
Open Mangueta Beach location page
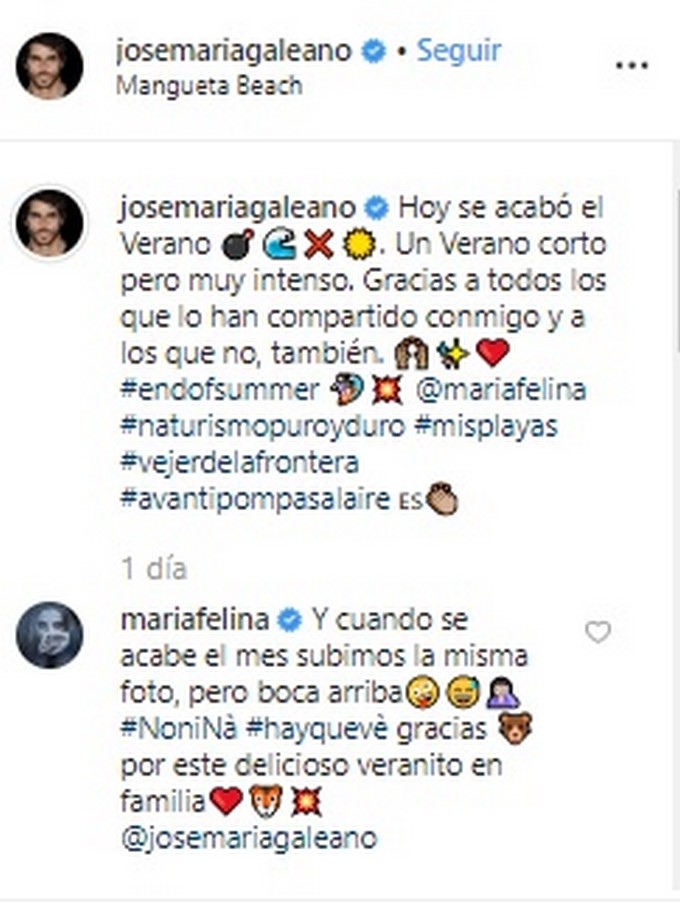click(x=208, y=86)
